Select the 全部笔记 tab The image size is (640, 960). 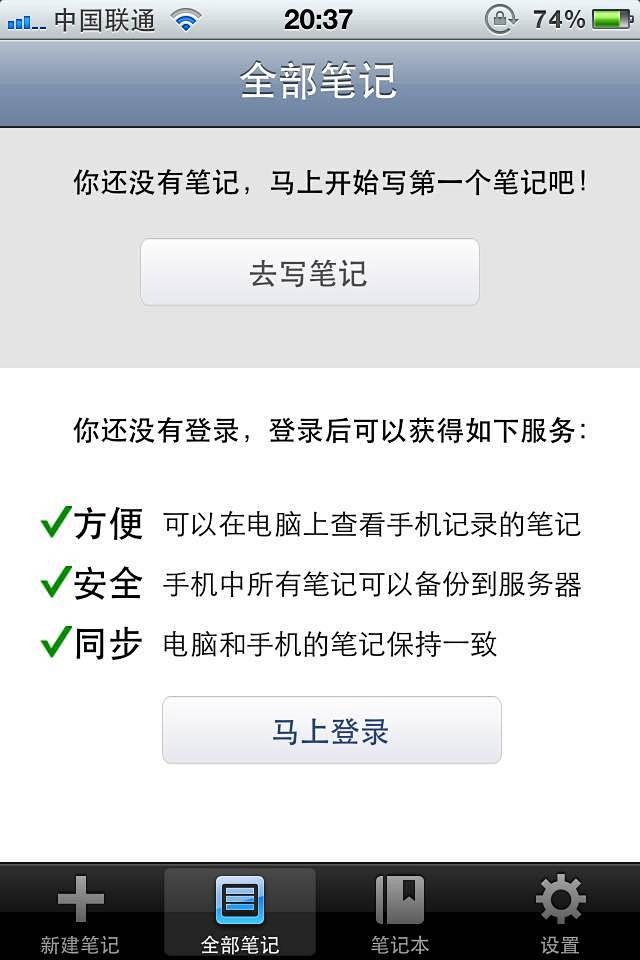[x=240, y=913]
